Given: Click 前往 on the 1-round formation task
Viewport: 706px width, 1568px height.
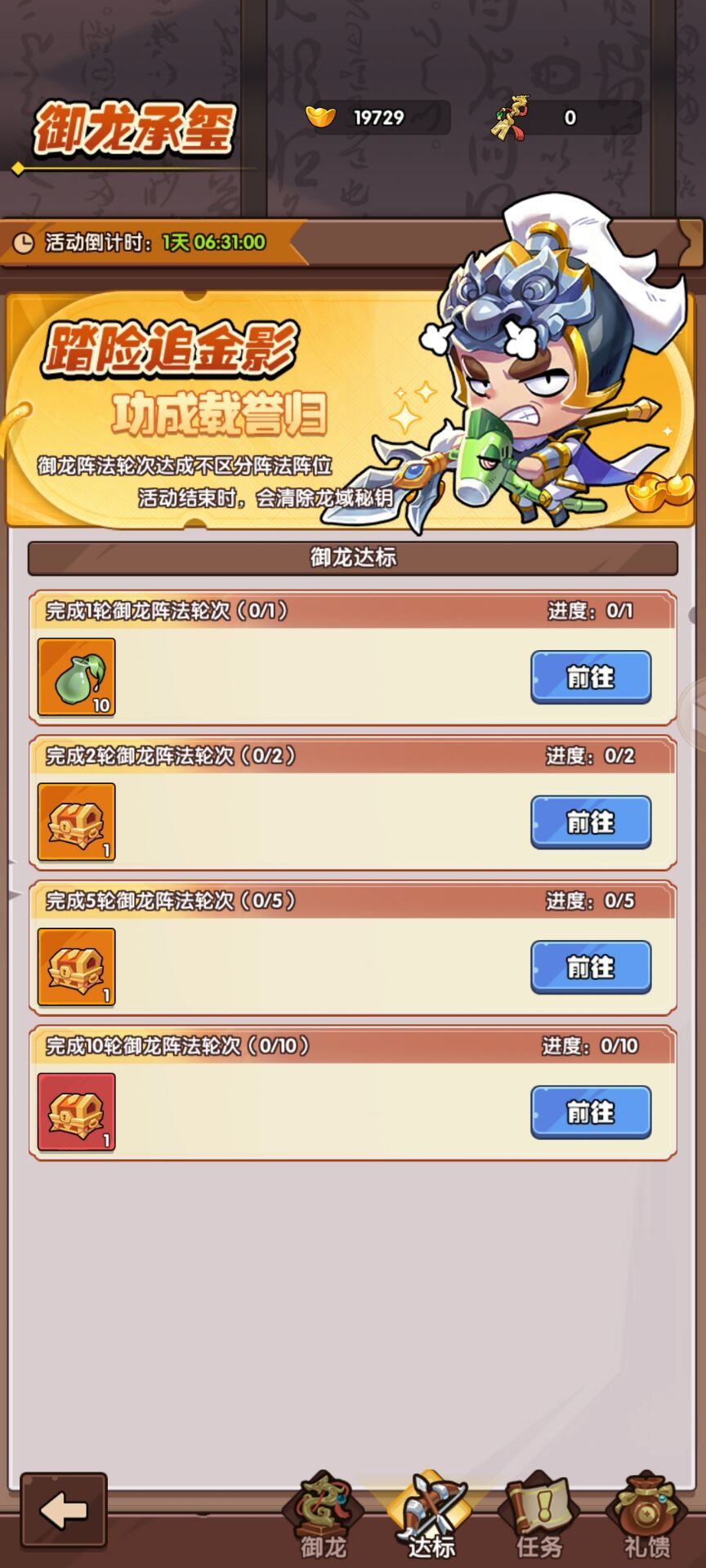Looking at the screenshot, I should 591,676.
